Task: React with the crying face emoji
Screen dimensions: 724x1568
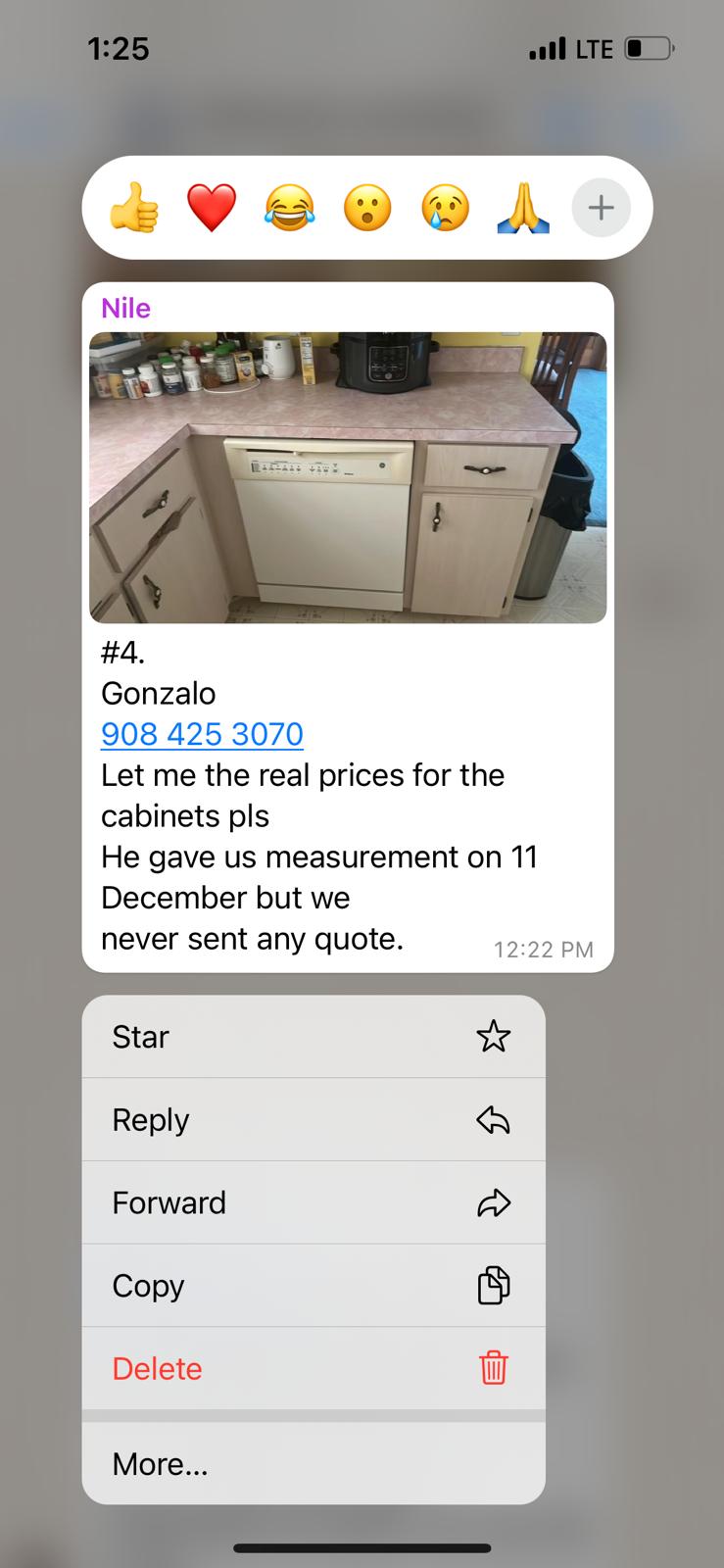Action: 445,208
